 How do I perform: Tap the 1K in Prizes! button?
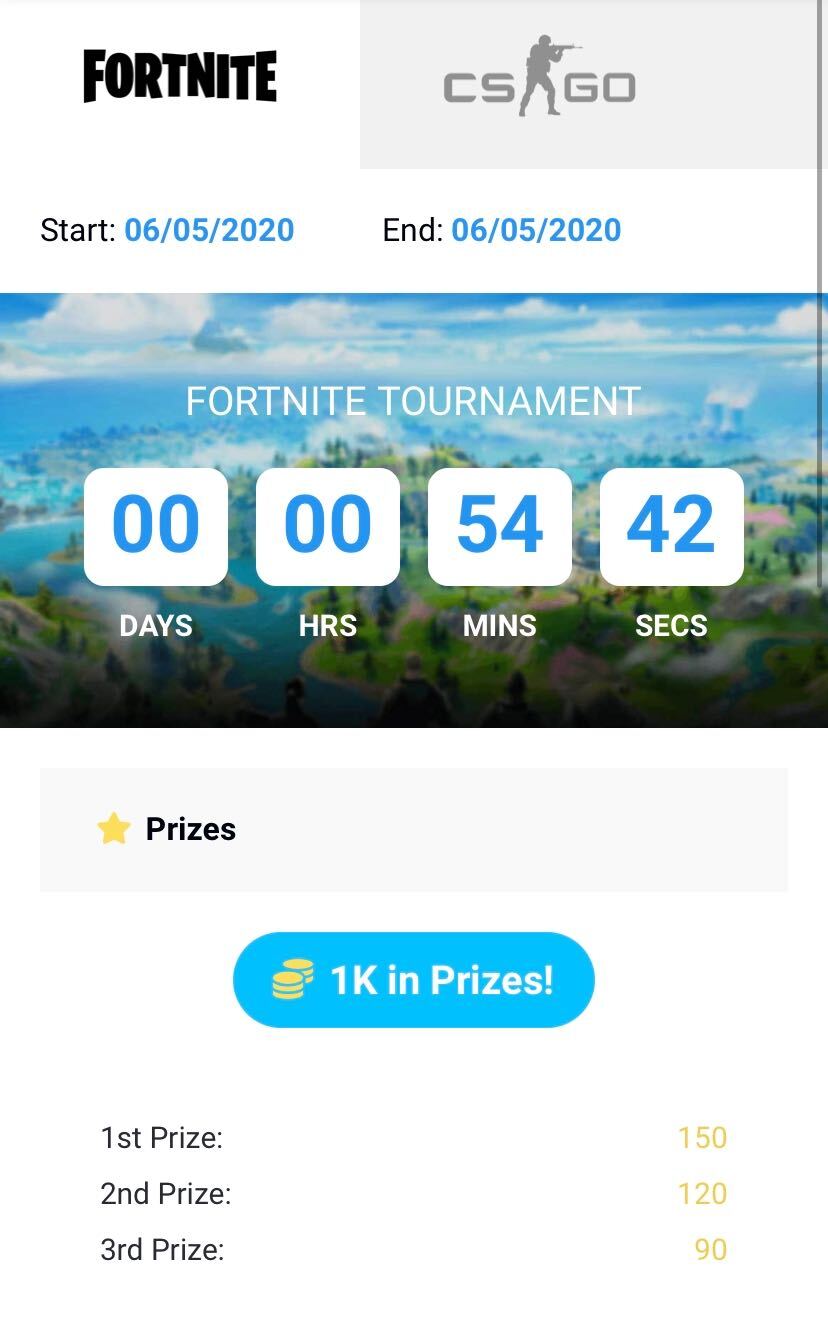point(413,980)
